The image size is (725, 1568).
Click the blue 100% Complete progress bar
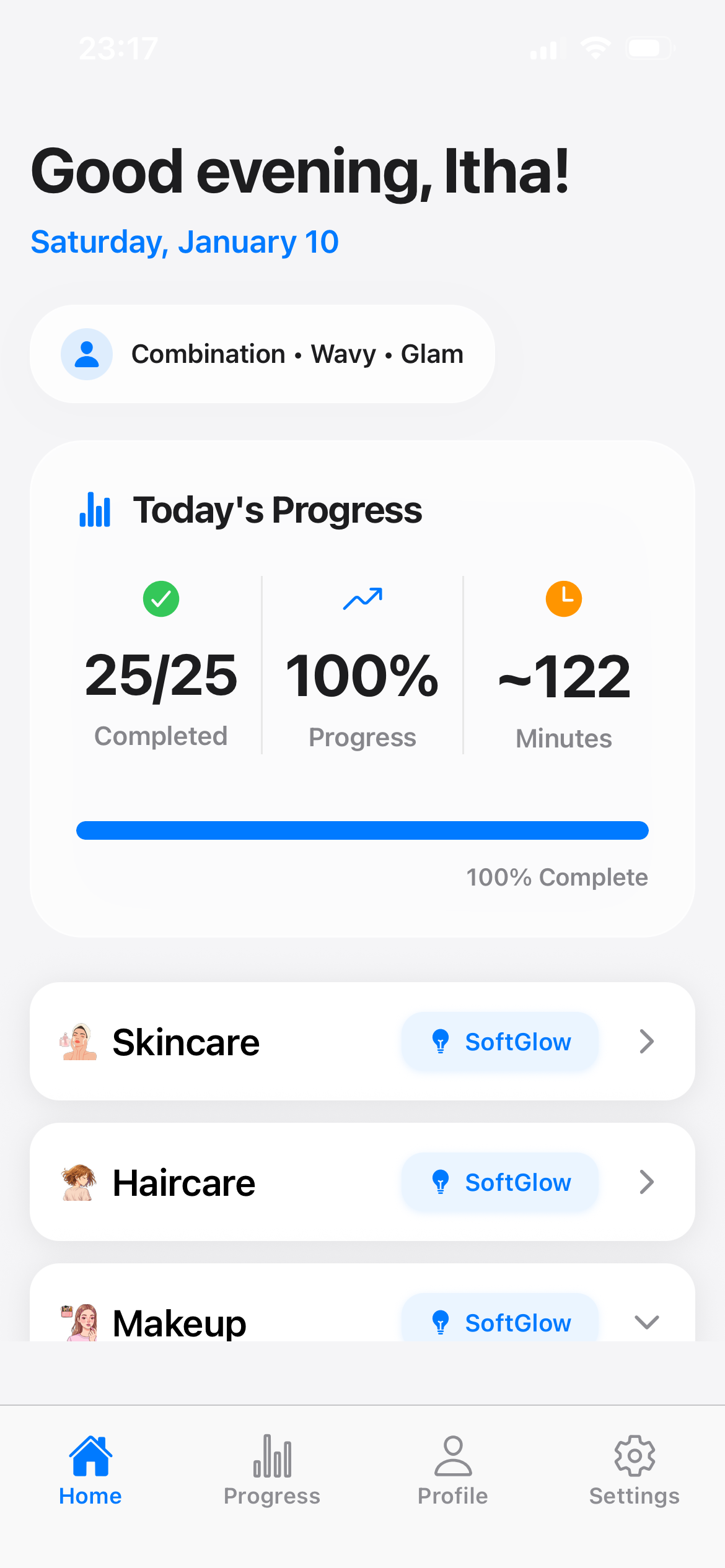pos(362,830)
